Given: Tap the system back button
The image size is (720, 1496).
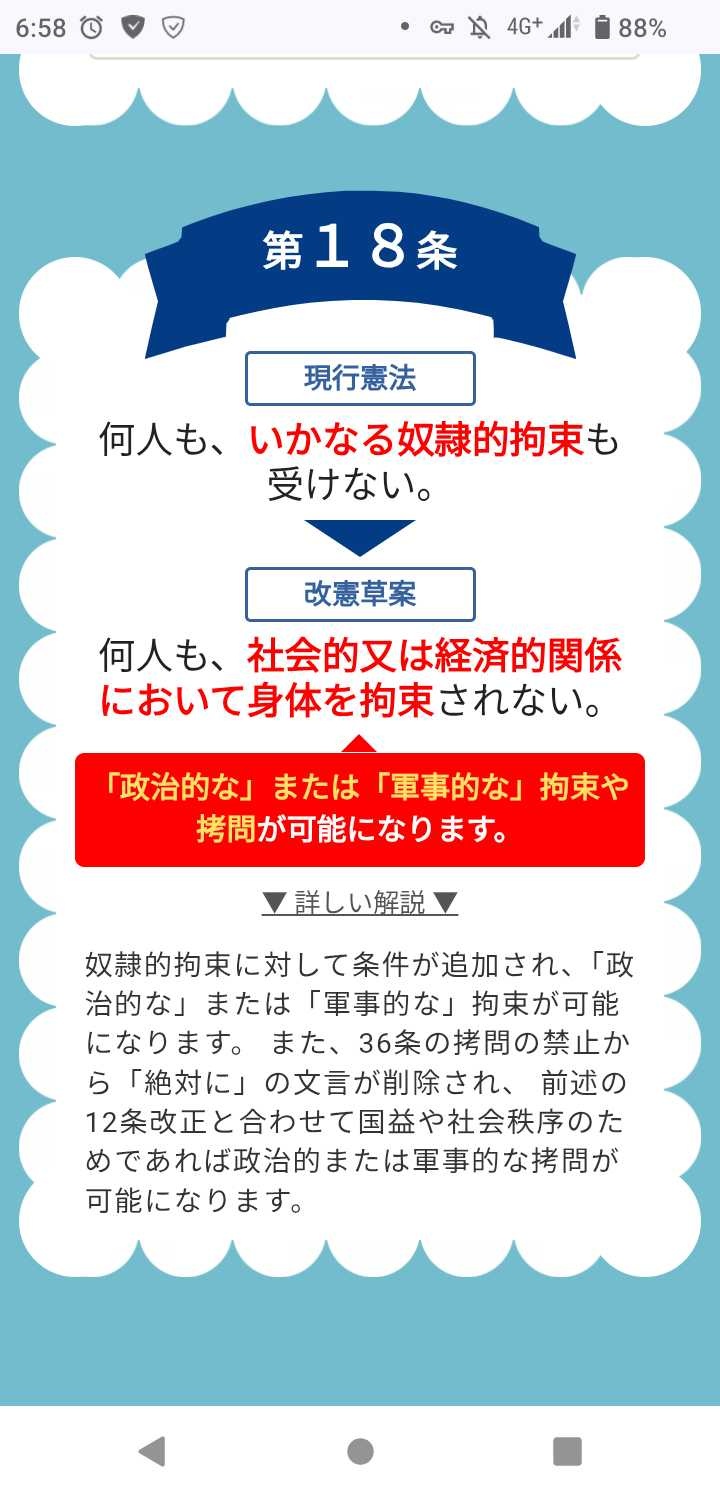Looking at the screenshot, I should 152,1451.
